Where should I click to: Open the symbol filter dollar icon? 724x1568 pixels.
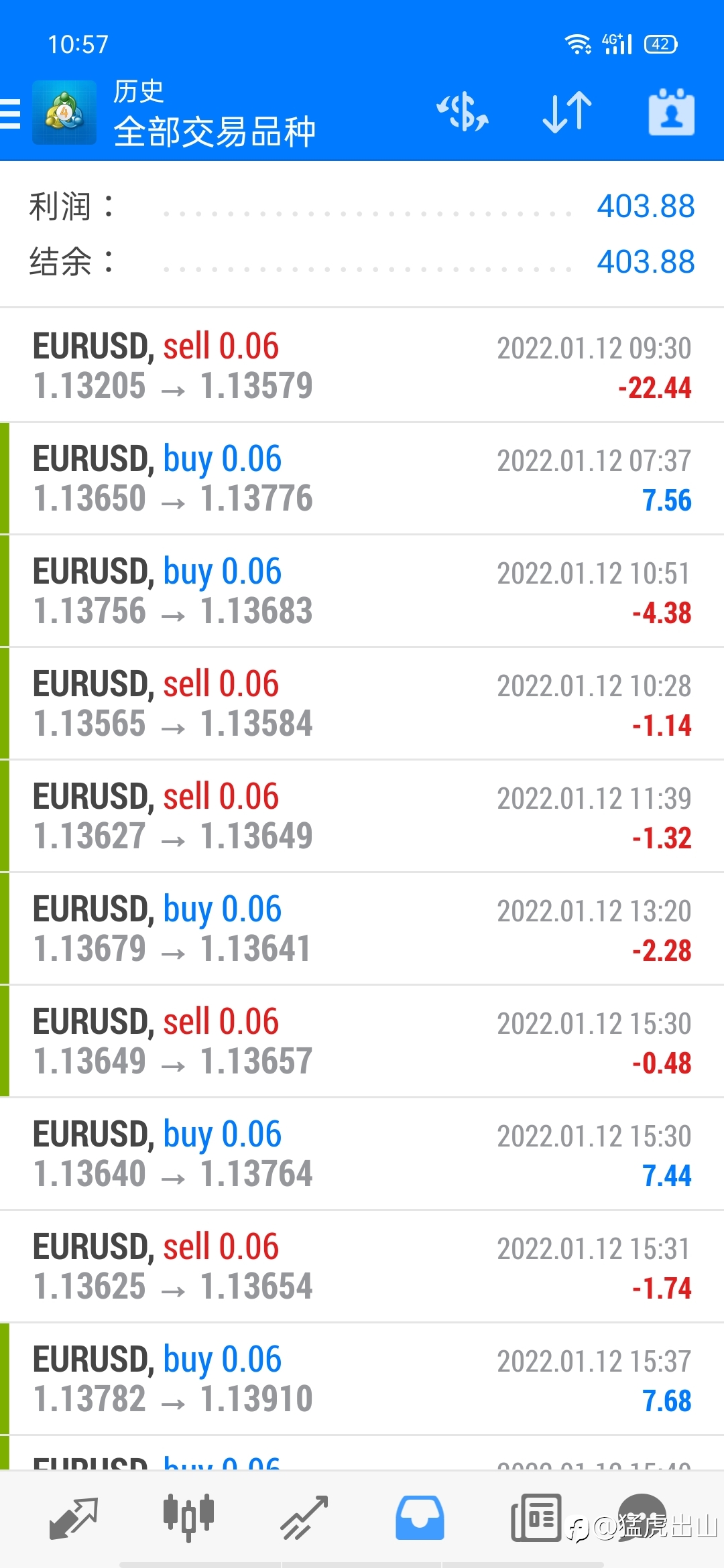click(x=463, y=112)
